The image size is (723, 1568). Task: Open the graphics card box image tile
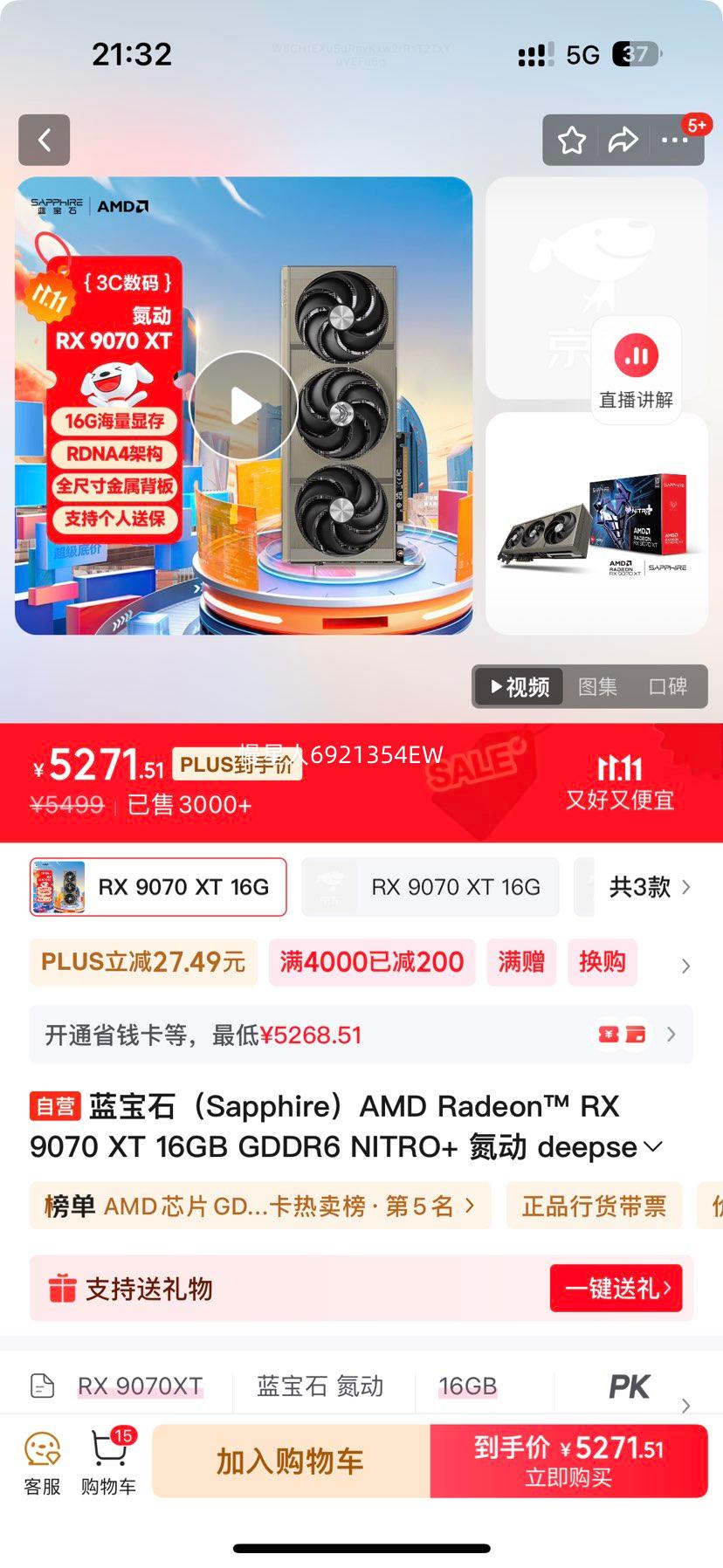(x=596, y=524)
